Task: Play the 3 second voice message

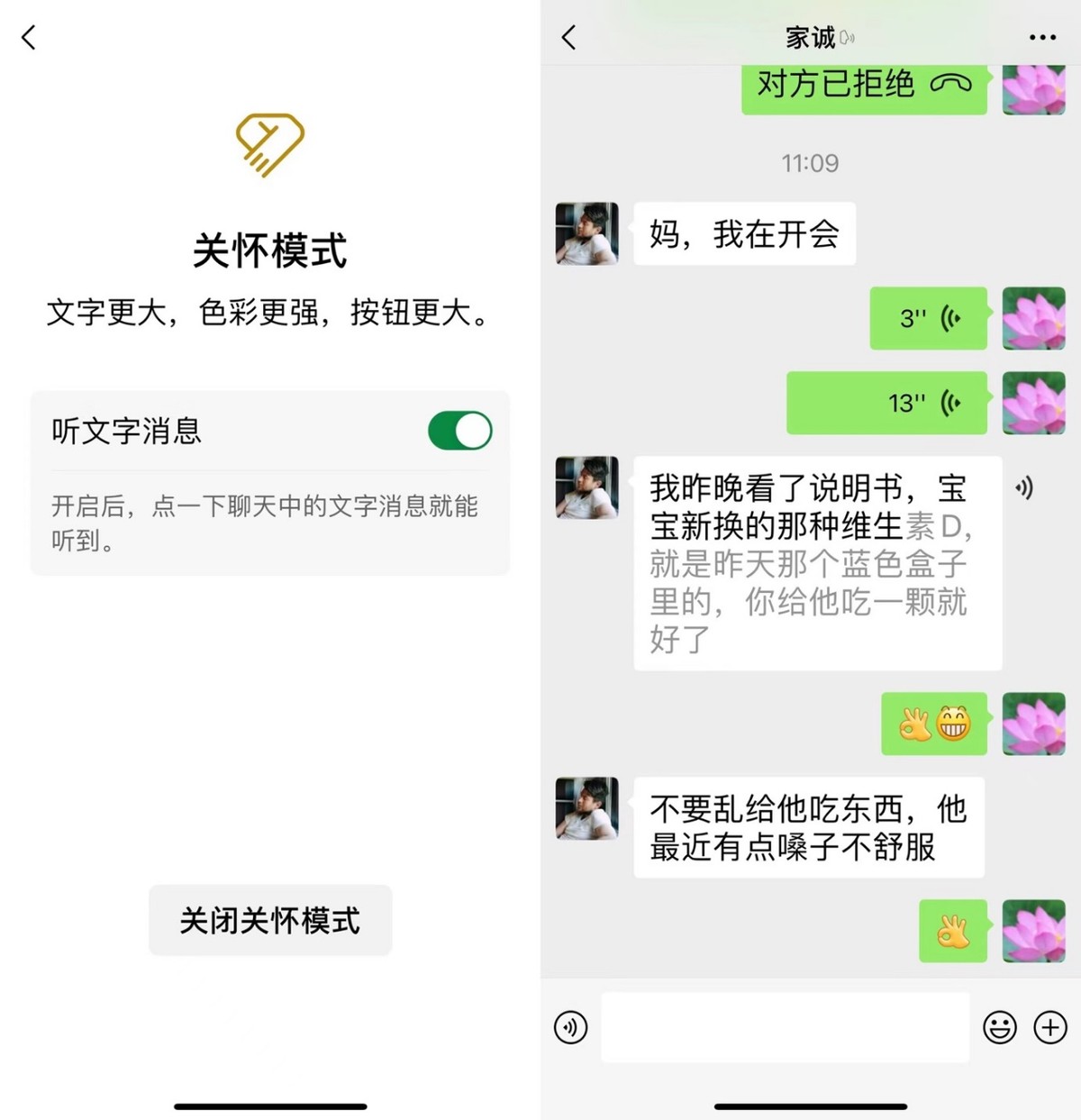Action: click(929, 317)
